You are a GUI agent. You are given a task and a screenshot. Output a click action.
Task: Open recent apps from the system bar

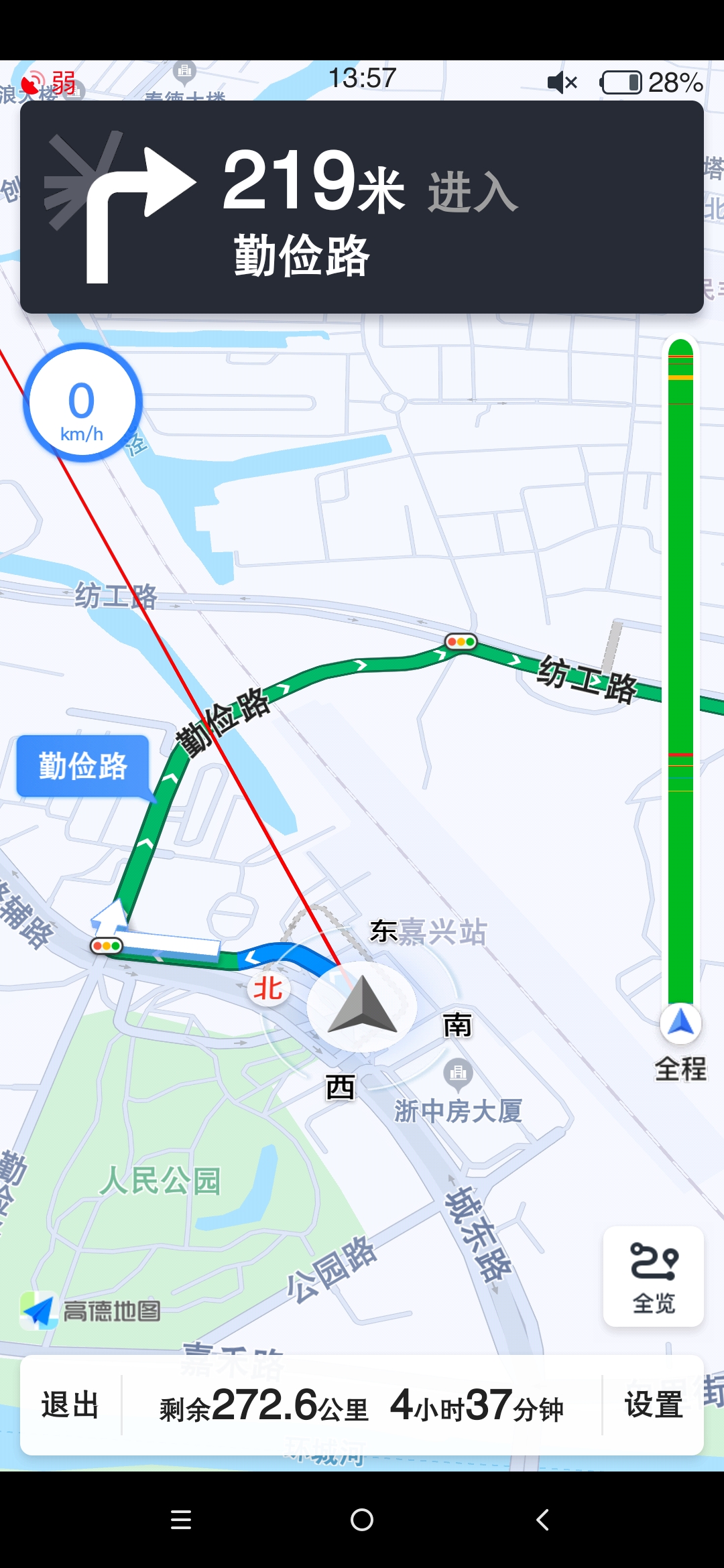point(181,1520)
